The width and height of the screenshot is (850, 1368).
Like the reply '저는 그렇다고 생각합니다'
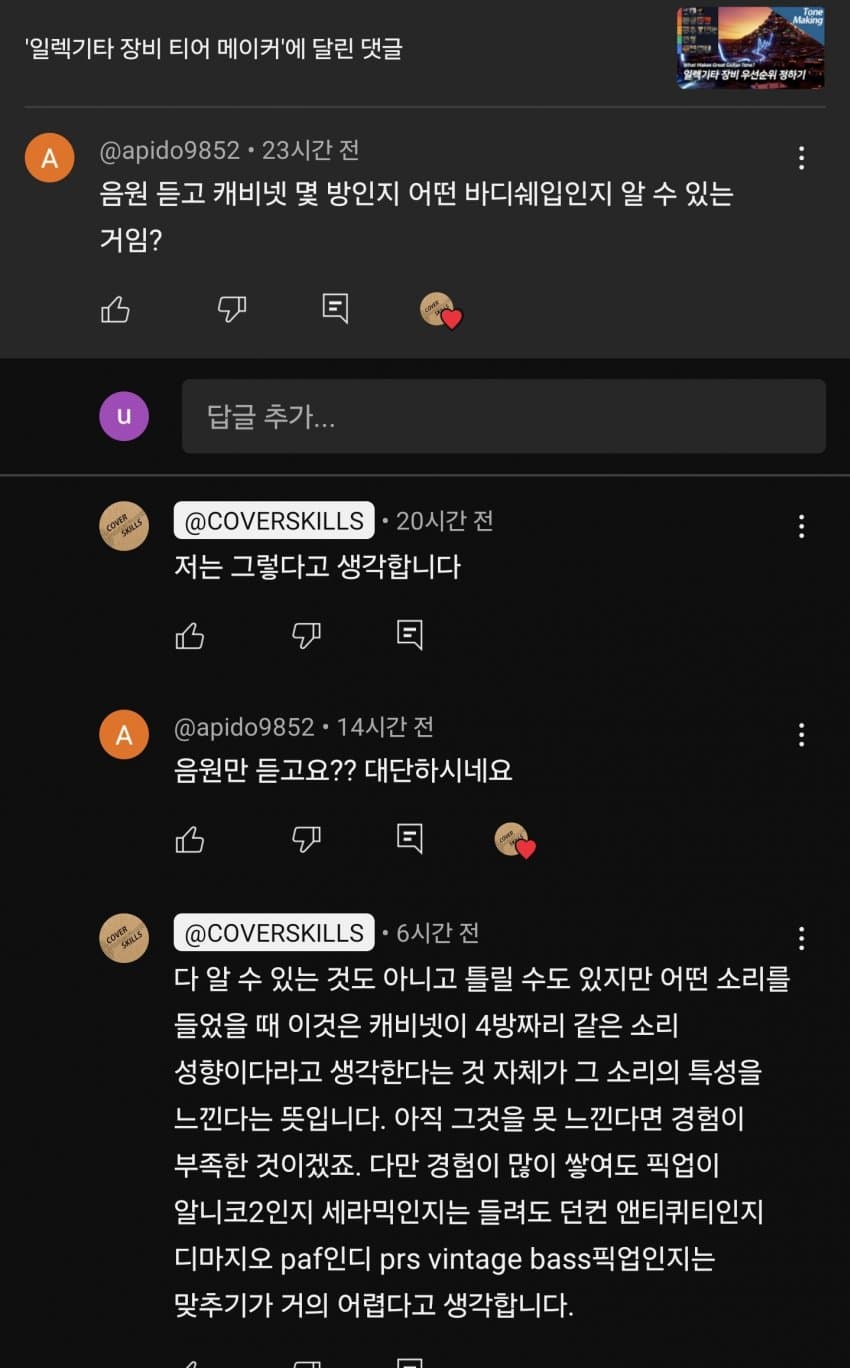pos(190,635)
